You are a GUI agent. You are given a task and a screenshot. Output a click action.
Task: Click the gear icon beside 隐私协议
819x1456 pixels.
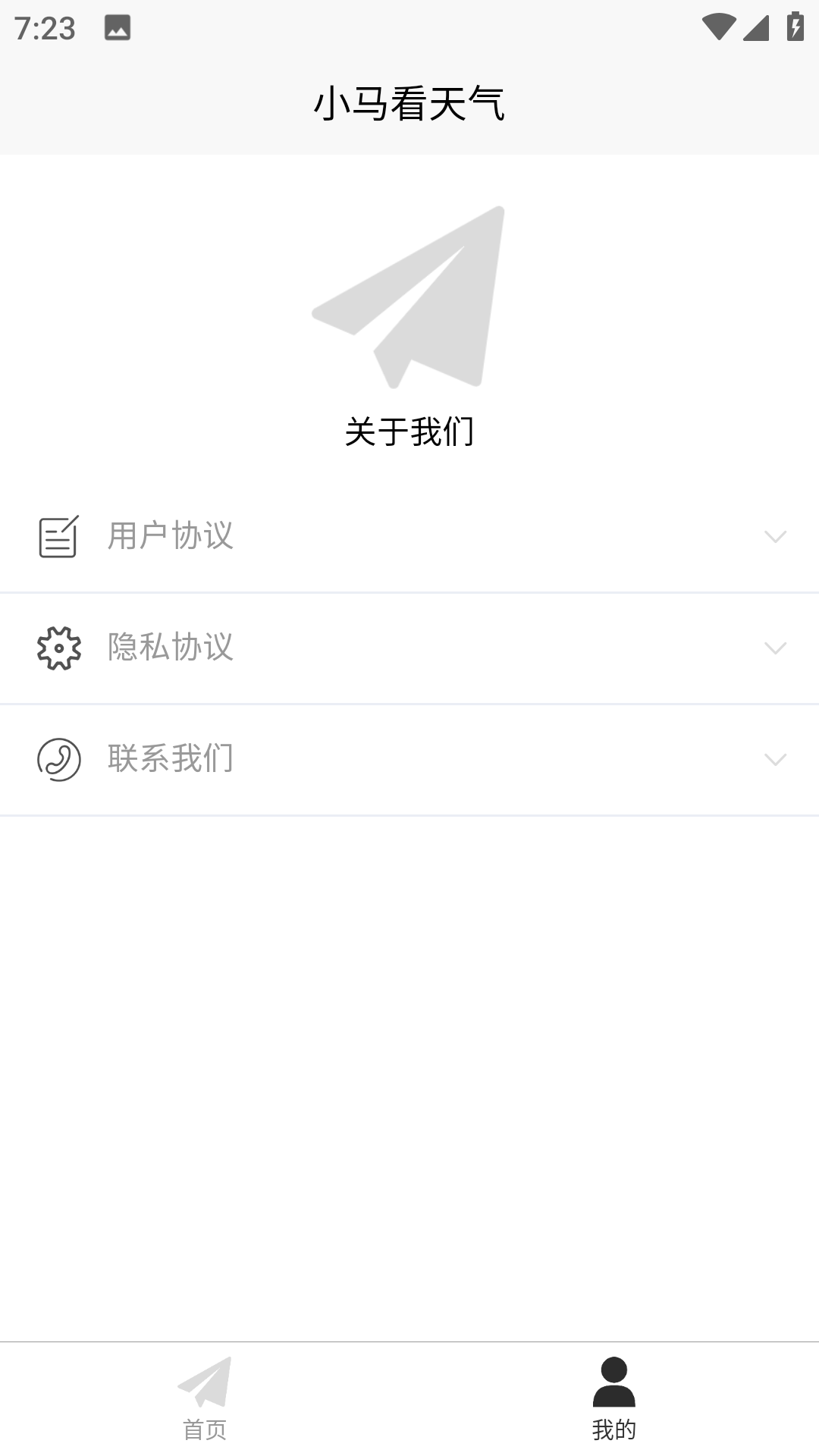[57, 648]
